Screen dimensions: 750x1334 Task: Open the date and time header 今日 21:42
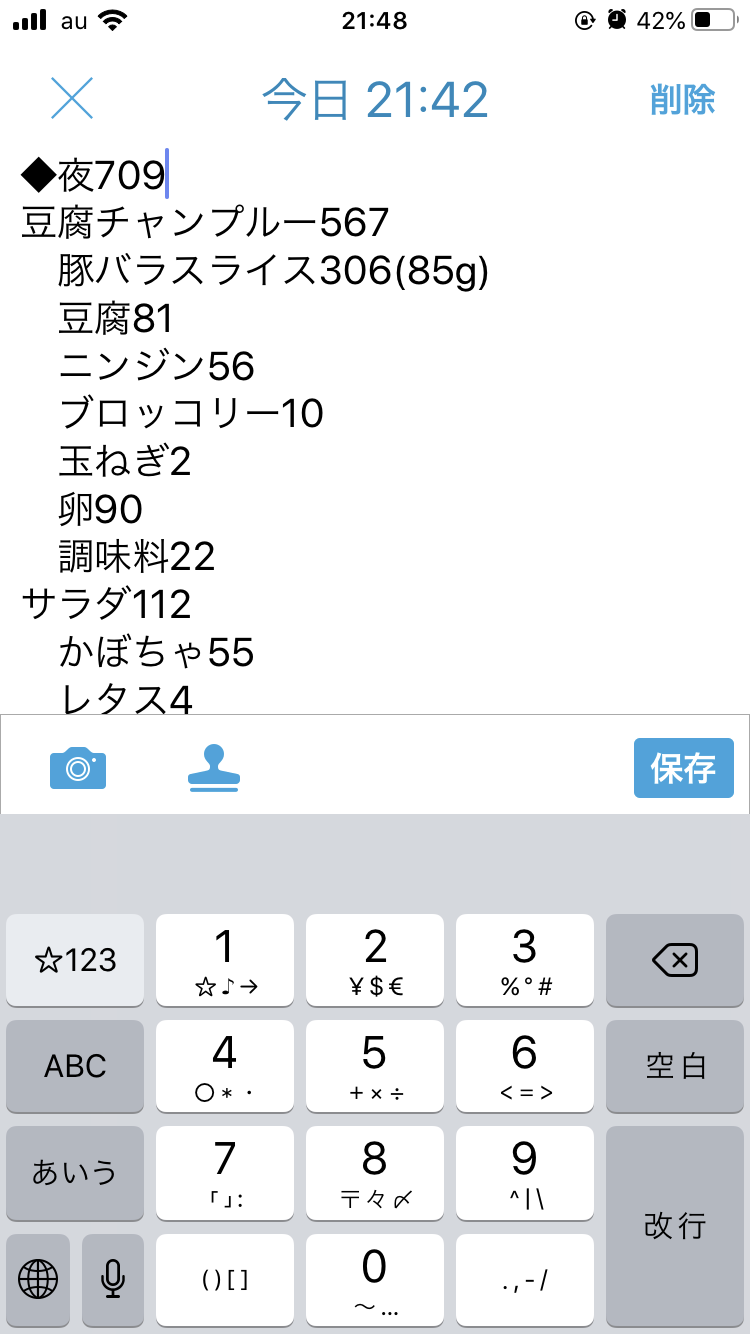[375, 99]
